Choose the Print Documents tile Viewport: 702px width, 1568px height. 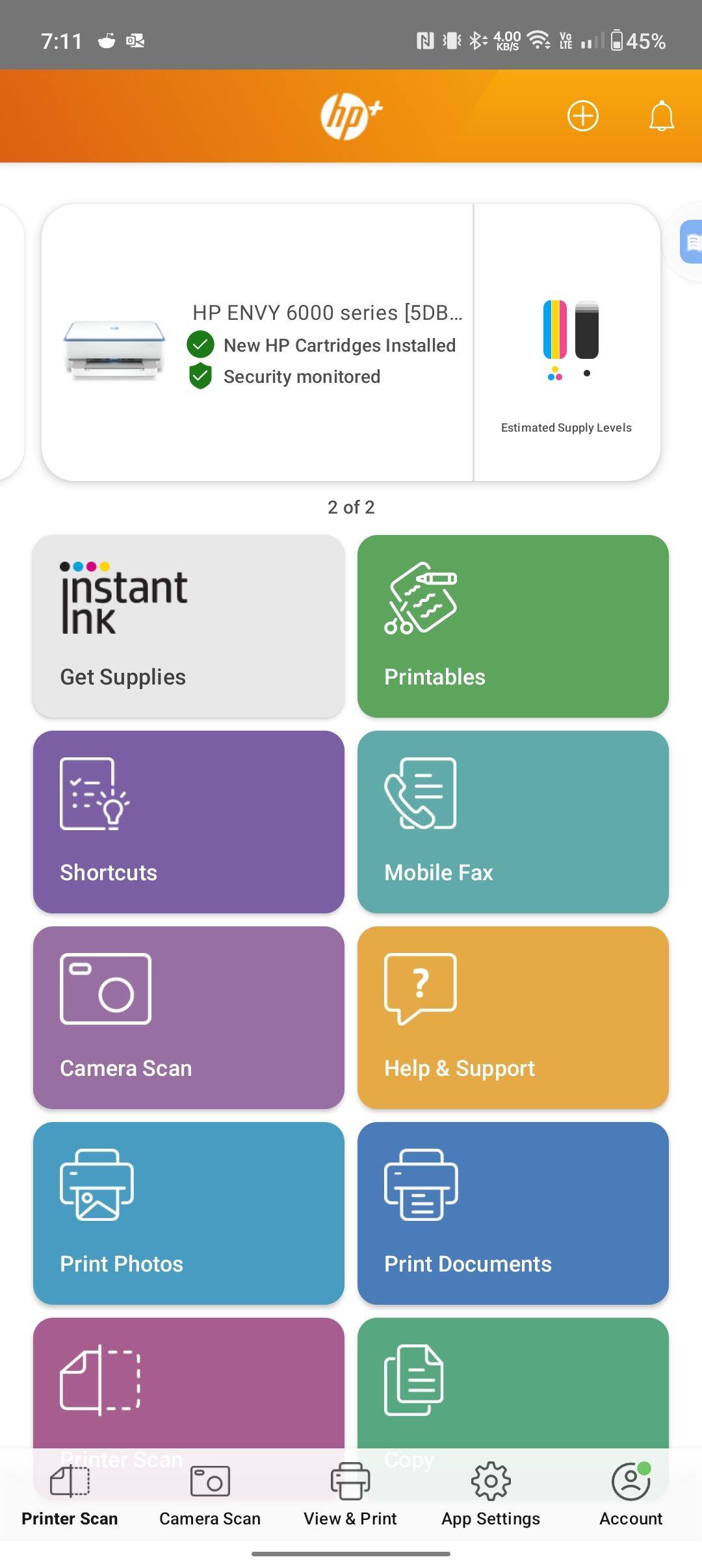[513, 1213]
